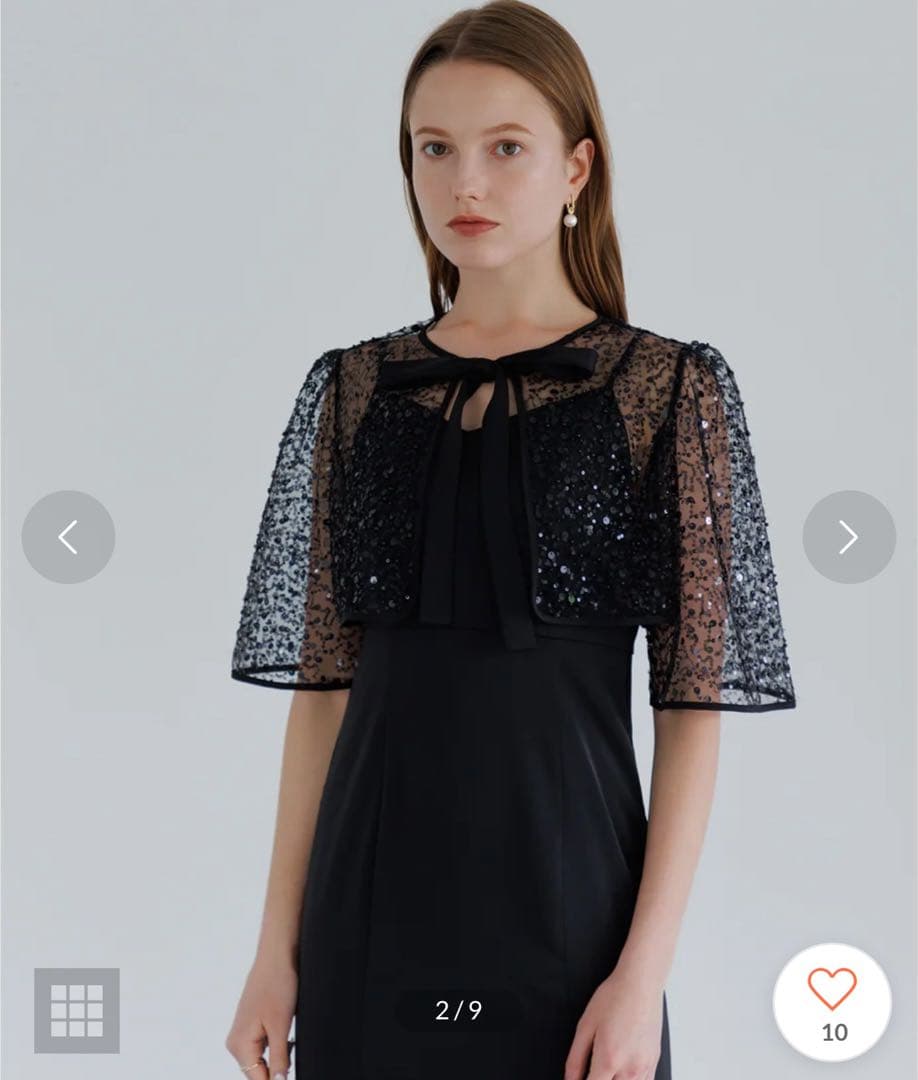This screenshot has height=1080, width=918.
Task: Open the photo grid view
Action: click(77, 1010)
